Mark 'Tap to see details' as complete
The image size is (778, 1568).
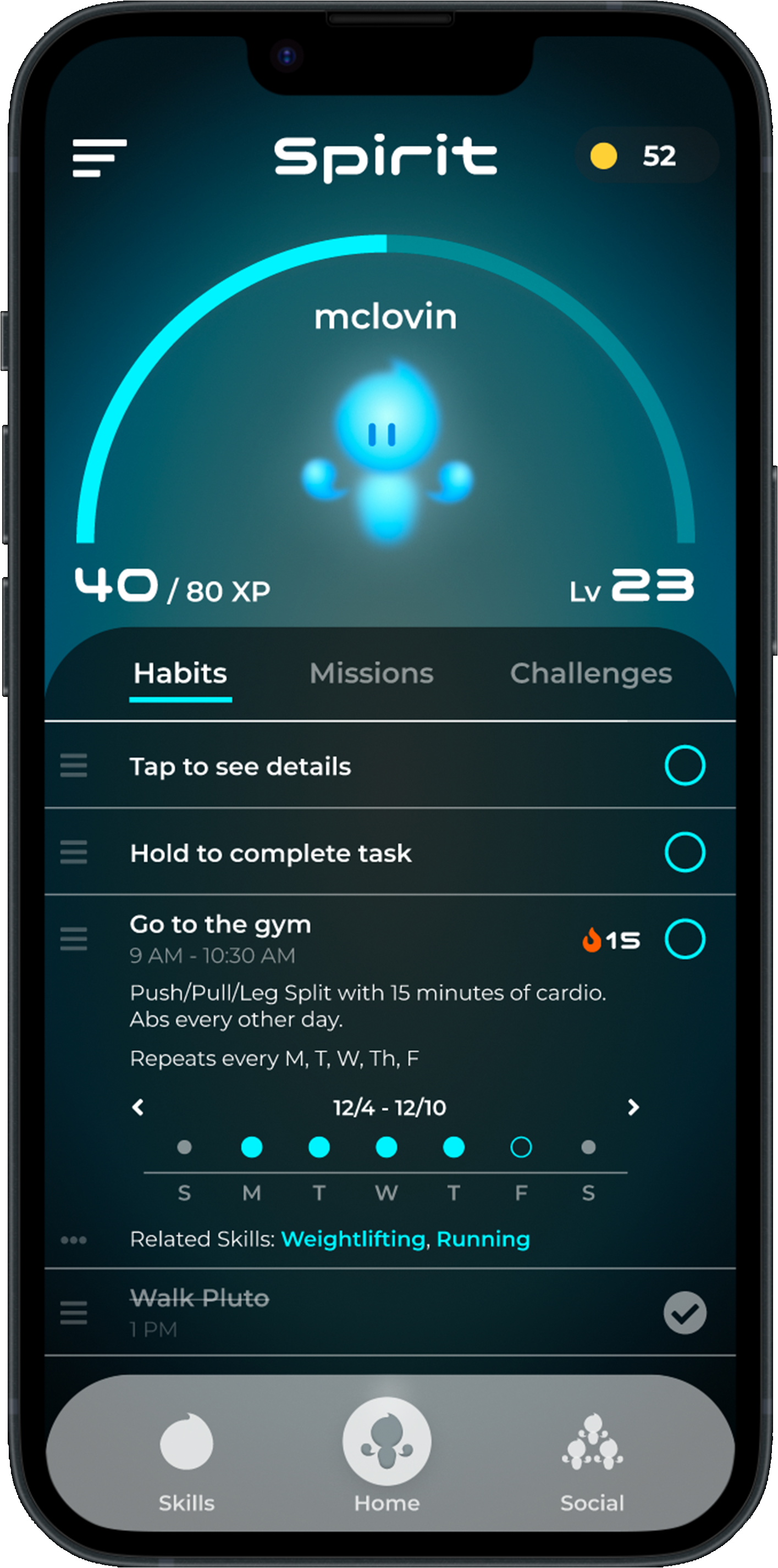click(x=684, y=765)
